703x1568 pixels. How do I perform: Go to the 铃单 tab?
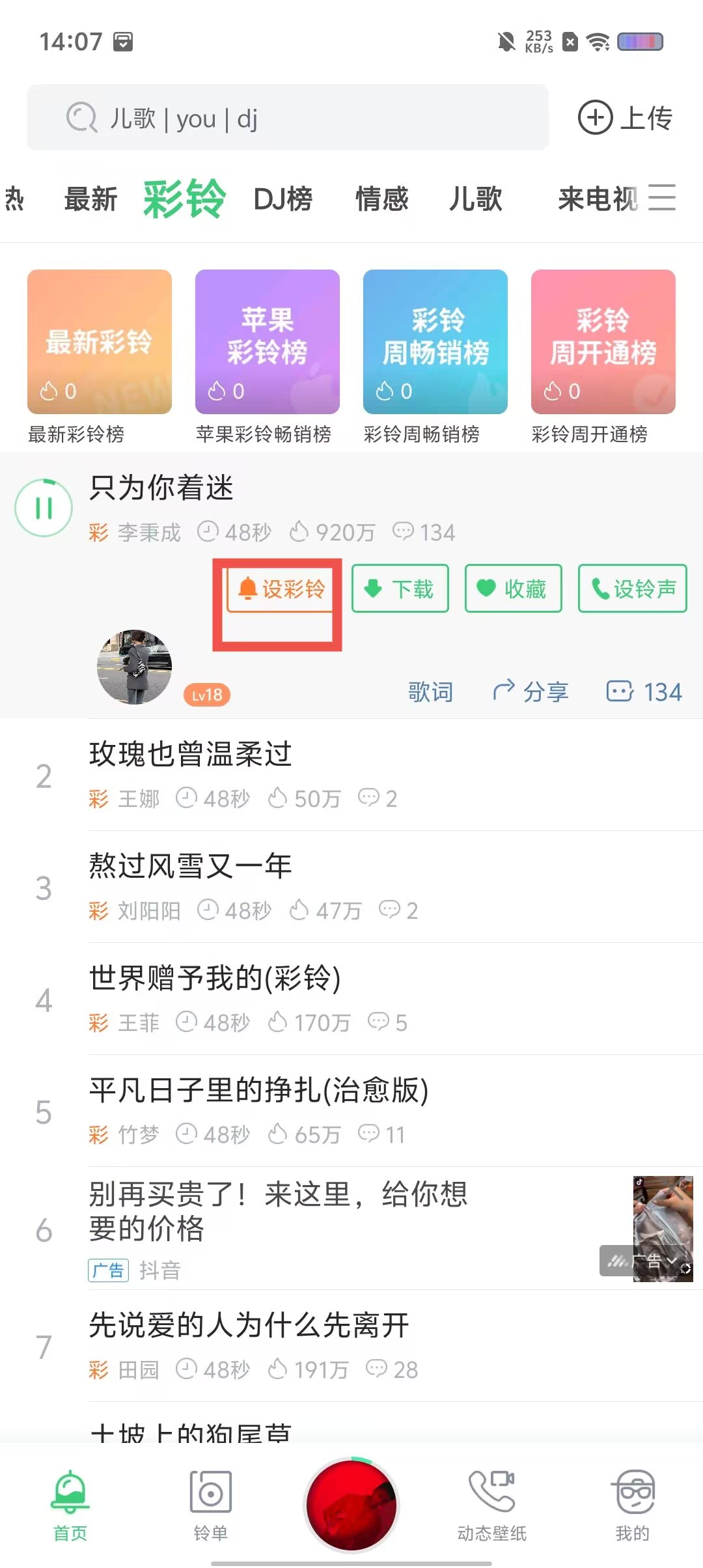click(x=210, y=1505)
